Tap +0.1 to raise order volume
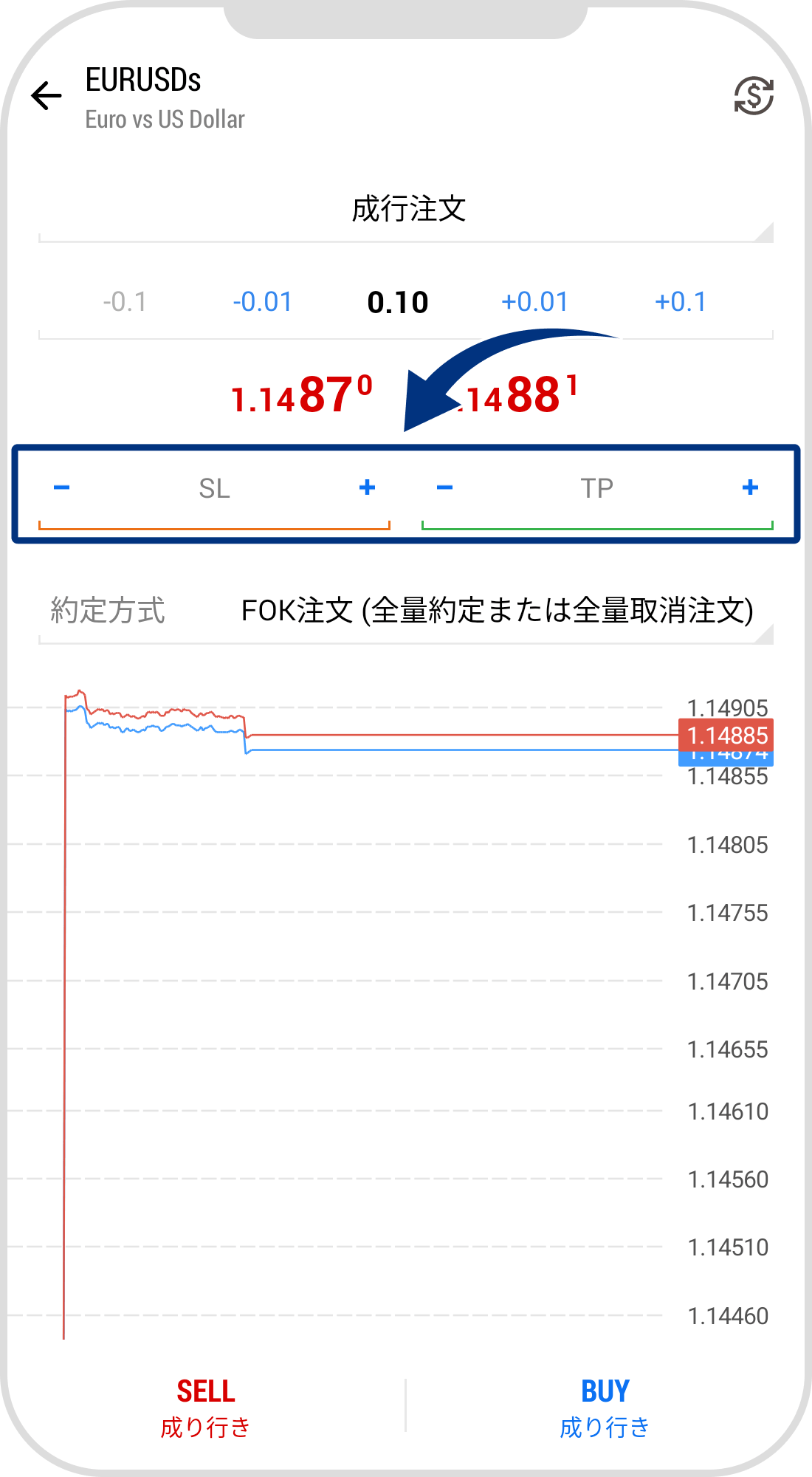This screenshot has height=1477, width=812. 681,301
